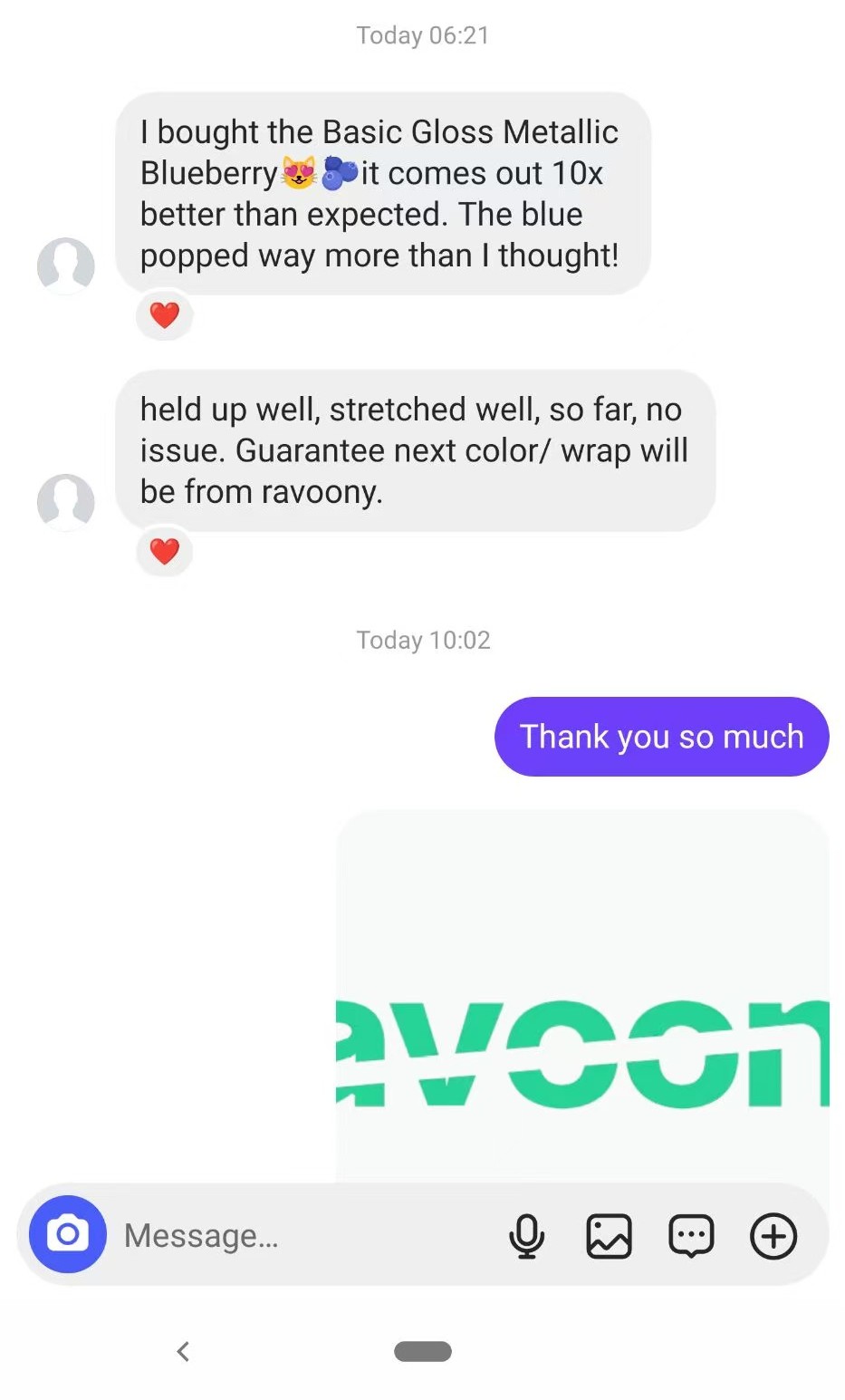Record a voice message with the microphone

point(526,1235)
